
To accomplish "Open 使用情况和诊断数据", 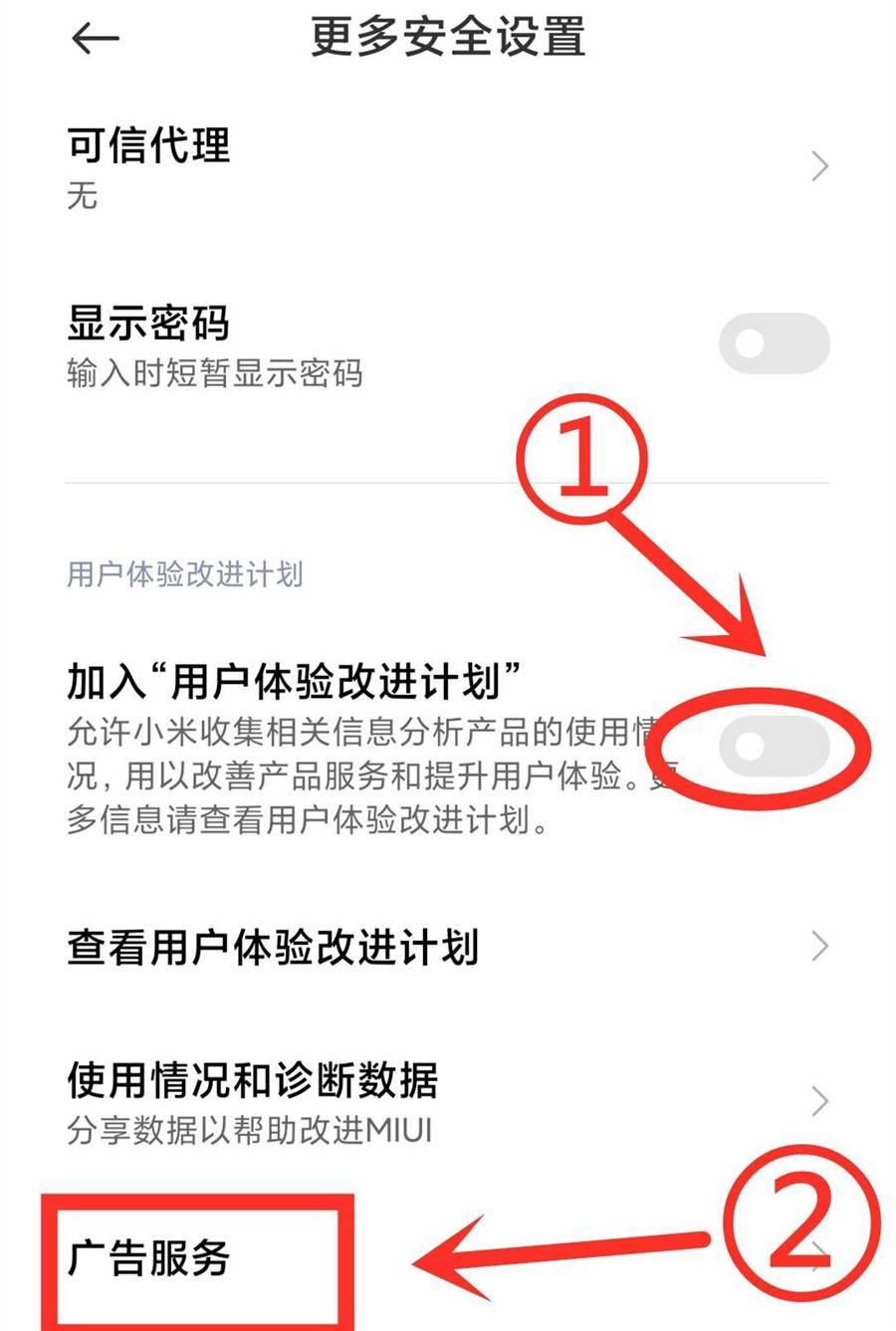I will pyautogui.click(x=448, y=1101).
